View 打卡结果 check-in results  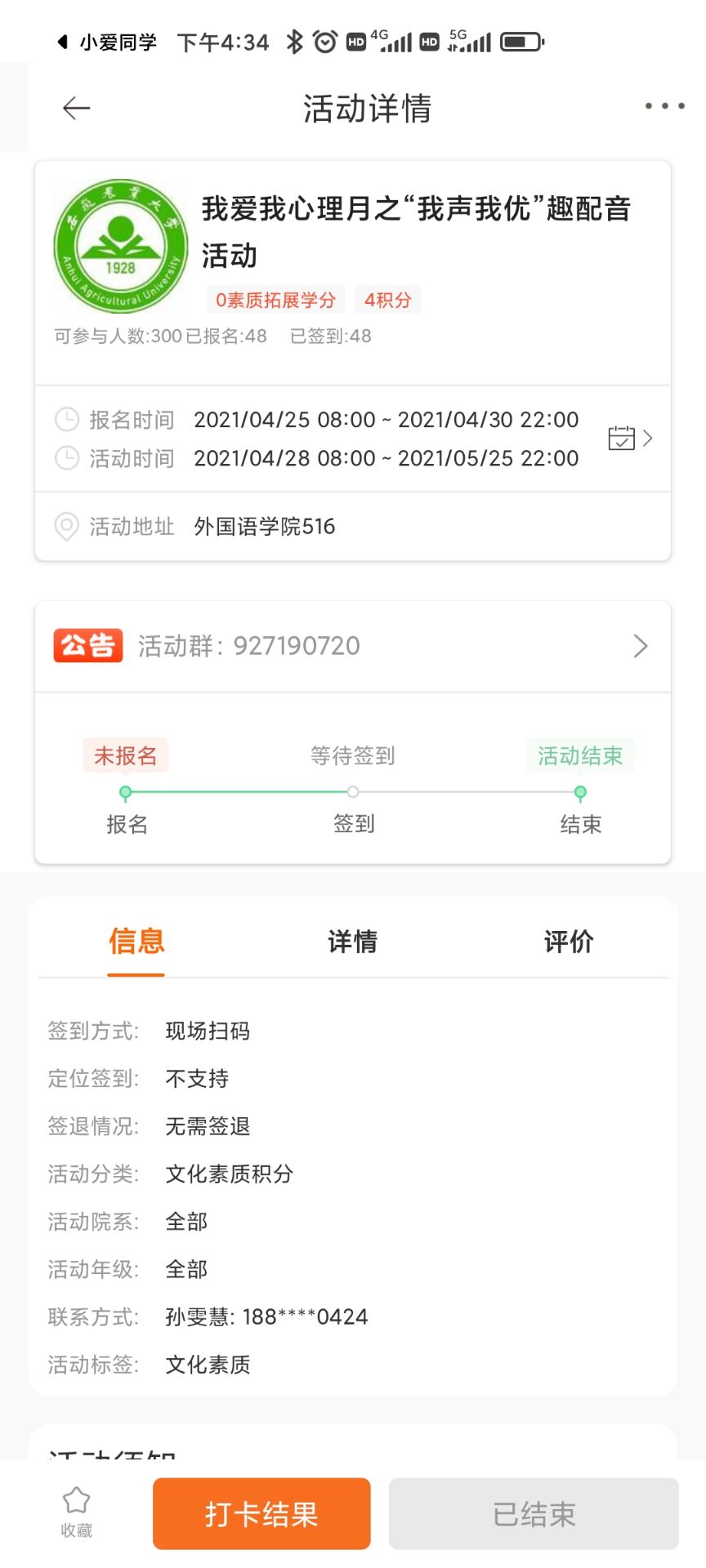pos(261,1513)
